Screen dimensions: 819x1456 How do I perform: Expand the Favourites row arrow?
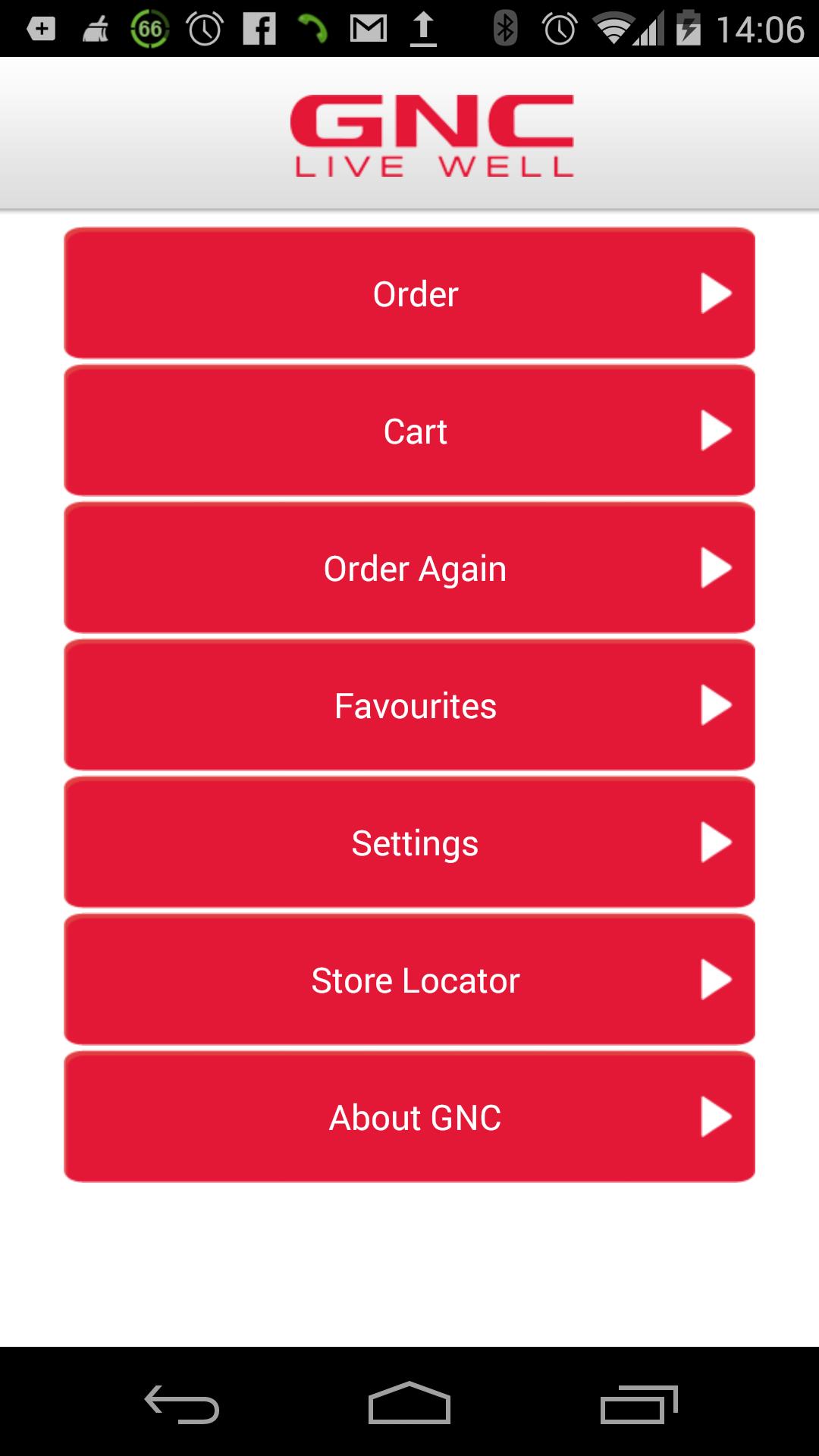(x=717, y=704)
